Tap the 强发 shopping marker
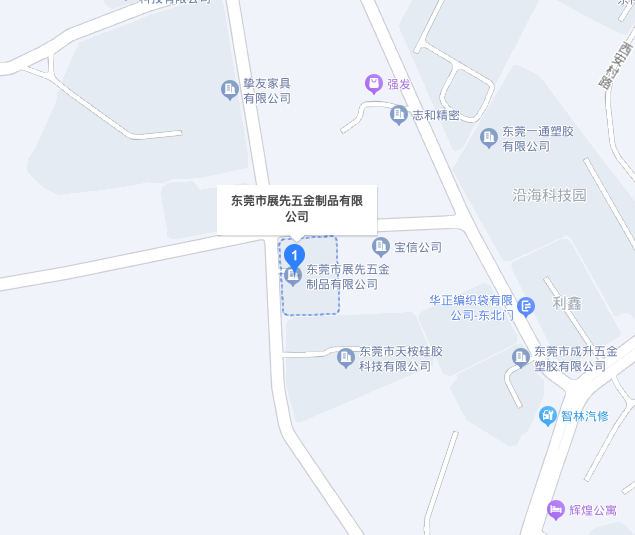 point(373,82)
